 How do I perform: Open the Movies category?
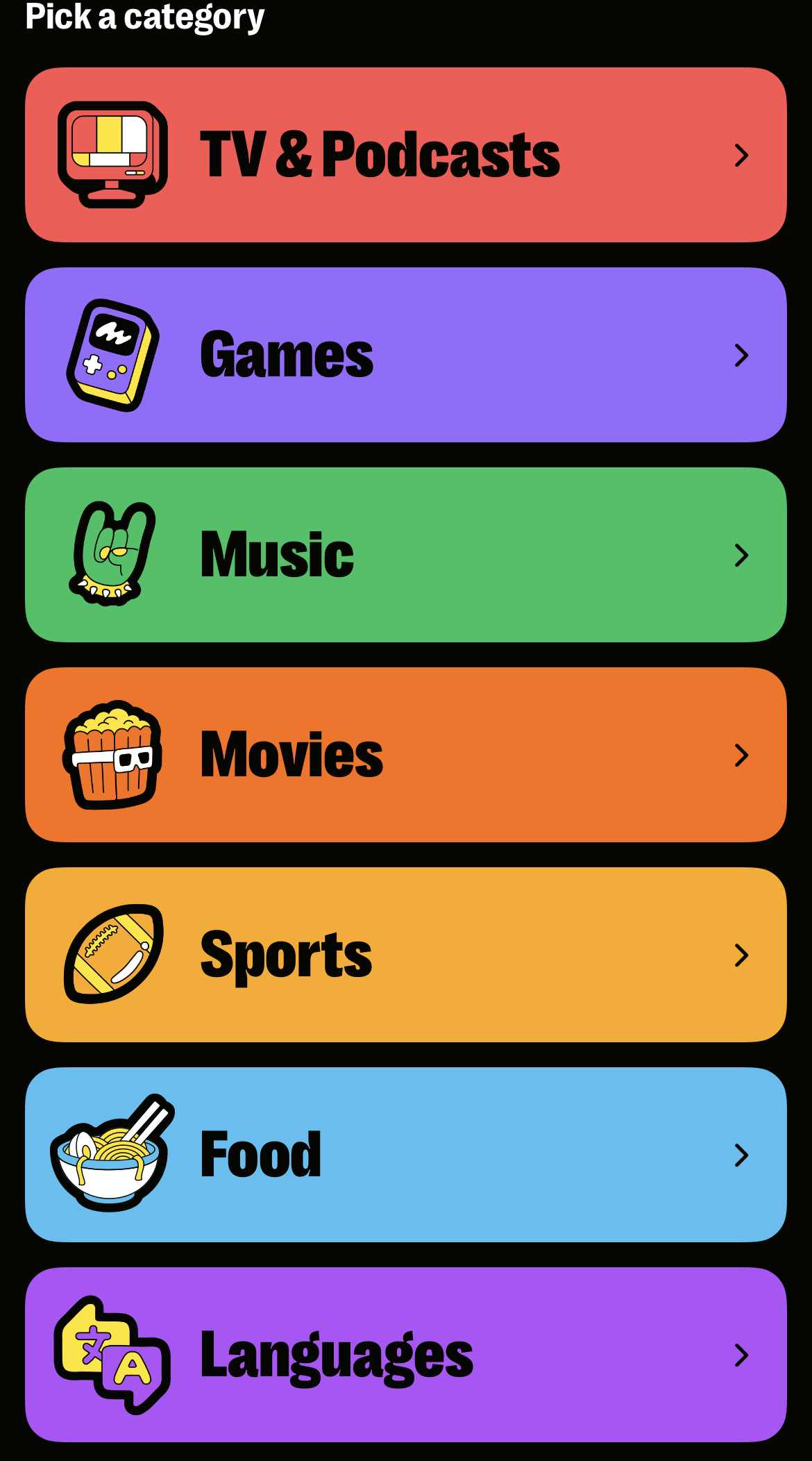click(x=406, y=753)
